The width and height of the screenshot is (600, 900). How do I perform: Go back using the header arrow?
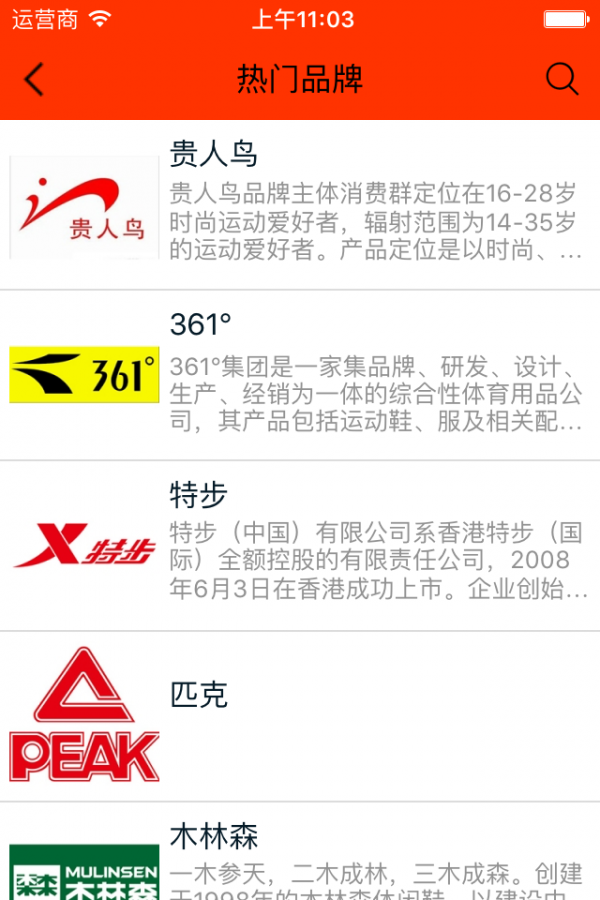point(35,79)
